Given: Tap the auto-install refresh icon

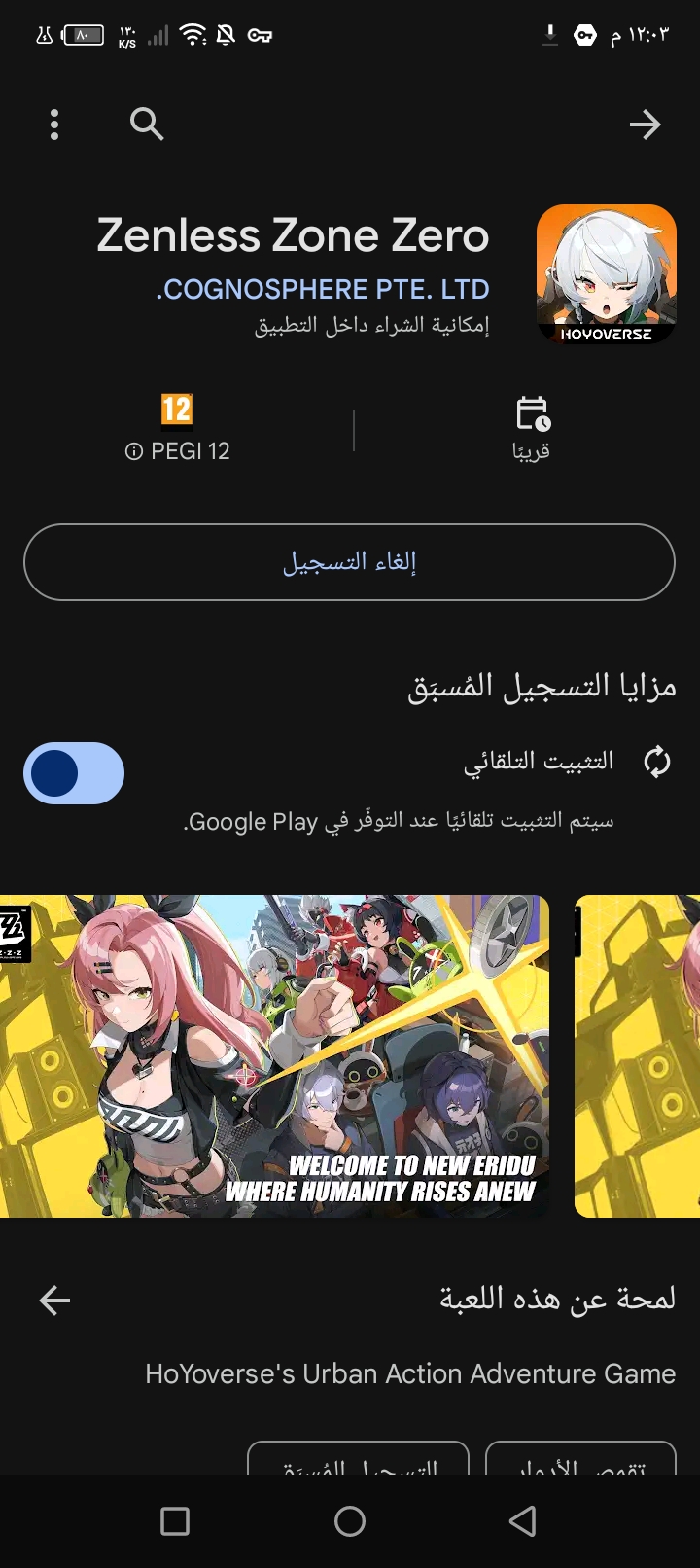Looking at the screenshot, I should pos(656,763).
